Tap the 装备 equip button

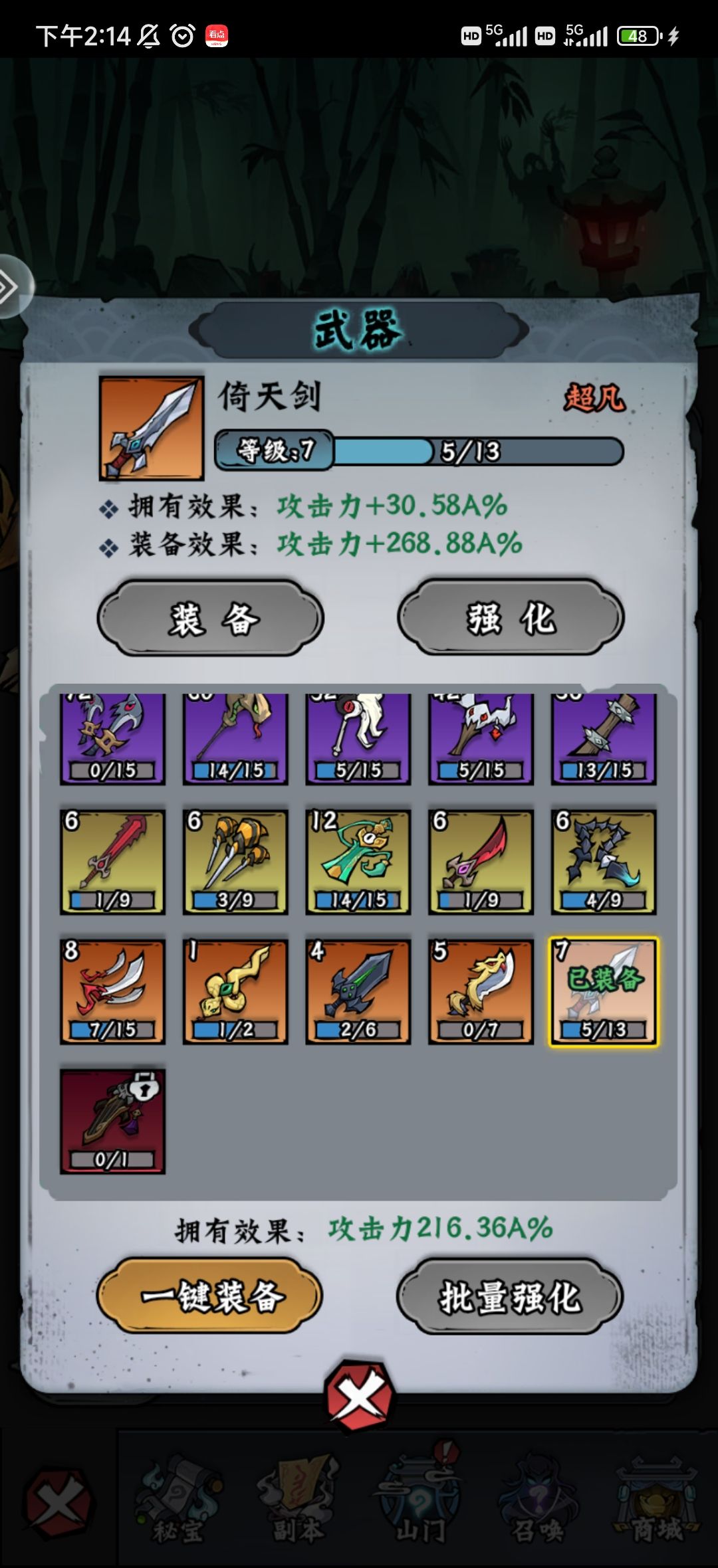210,618
